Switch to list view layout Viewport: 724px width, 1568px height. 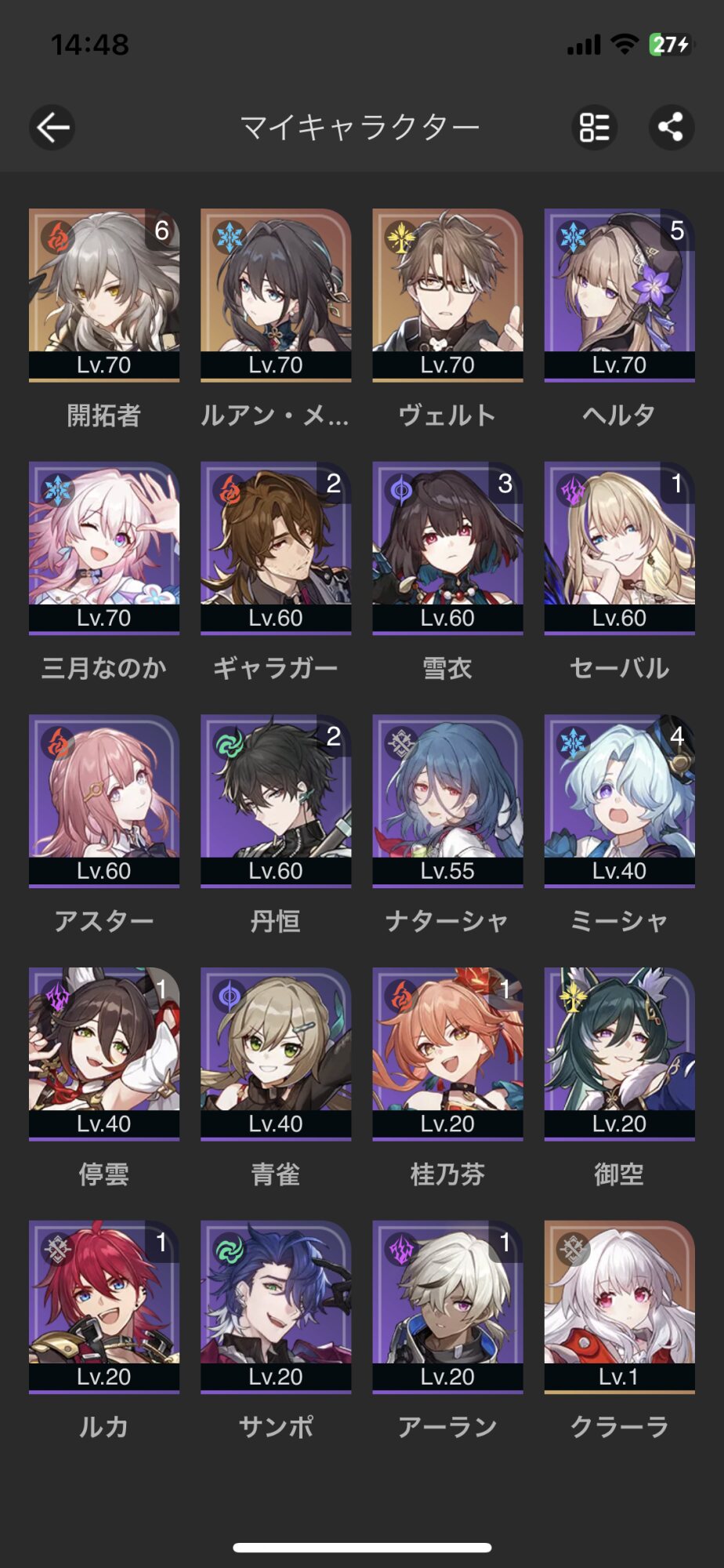594,127
